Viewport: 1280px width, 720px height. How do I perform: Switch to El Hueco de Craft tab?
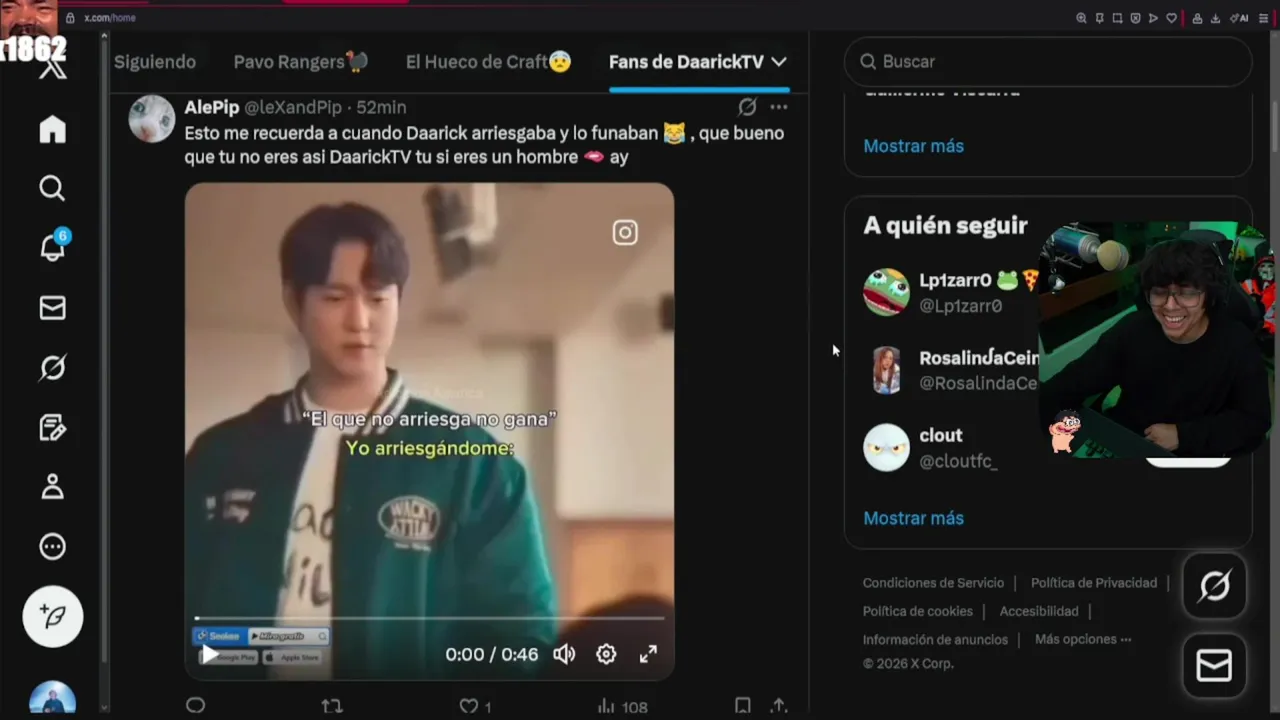[x=488, y=62]
